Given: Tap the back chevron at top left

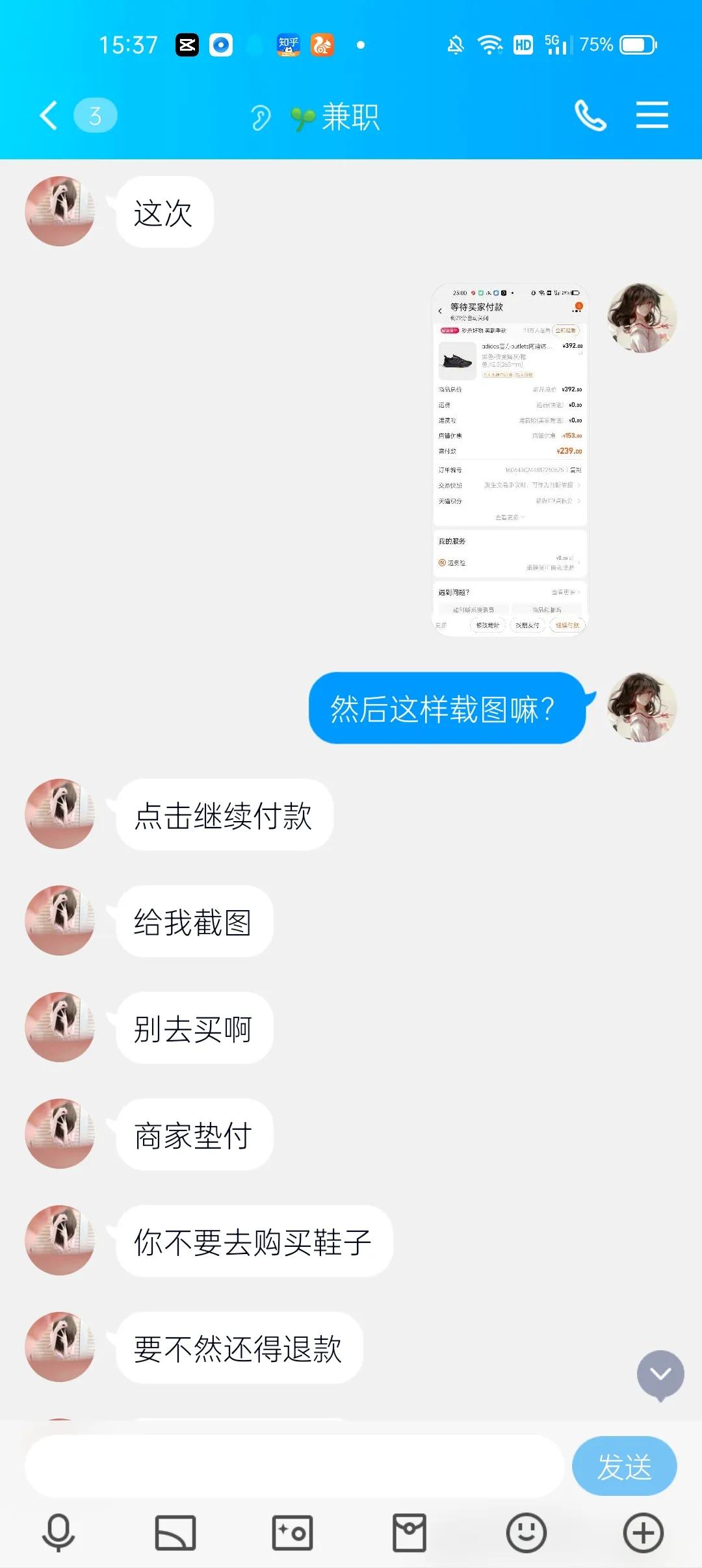Looking at the screenshot, I should click(47, 114).
